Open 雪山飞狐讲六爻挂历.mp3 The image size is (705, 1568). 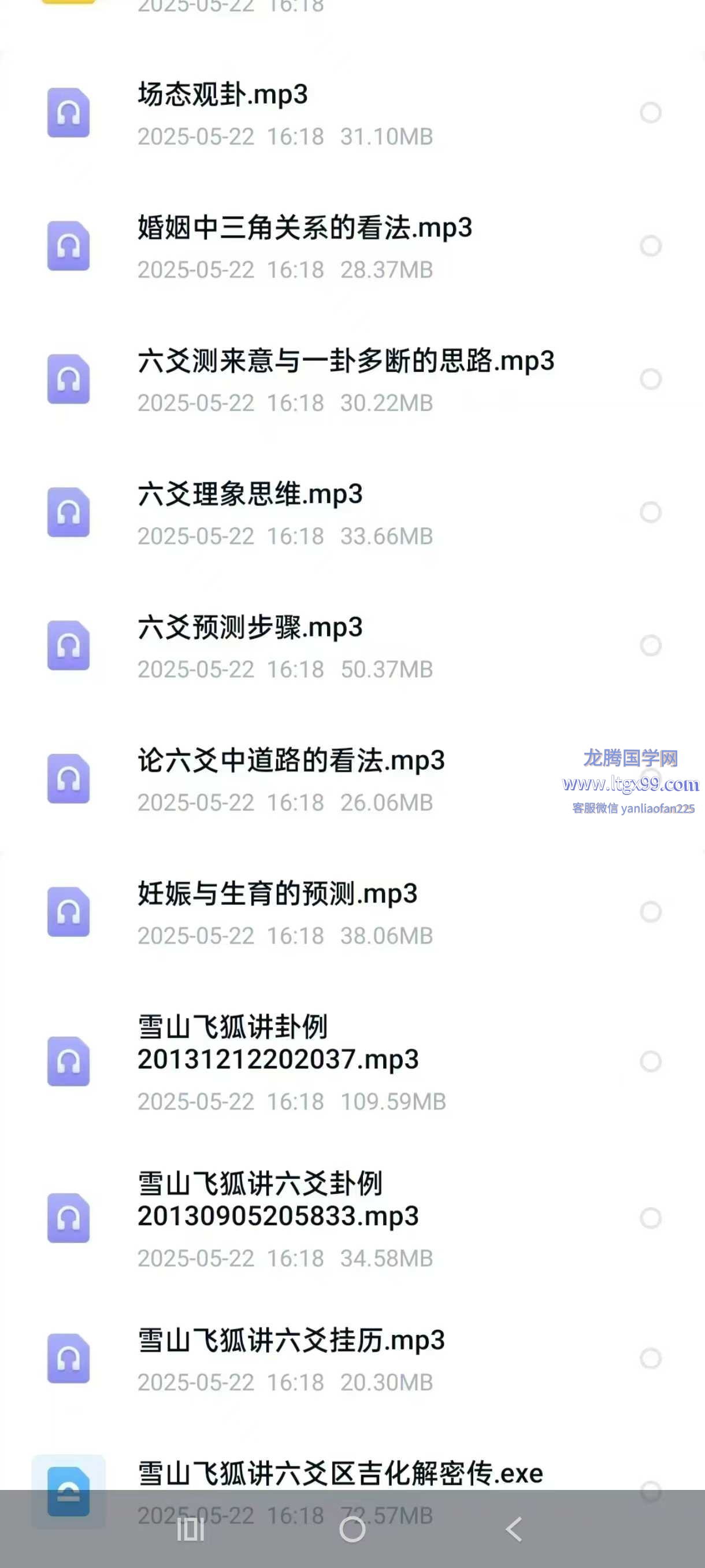click(352, 1359)
